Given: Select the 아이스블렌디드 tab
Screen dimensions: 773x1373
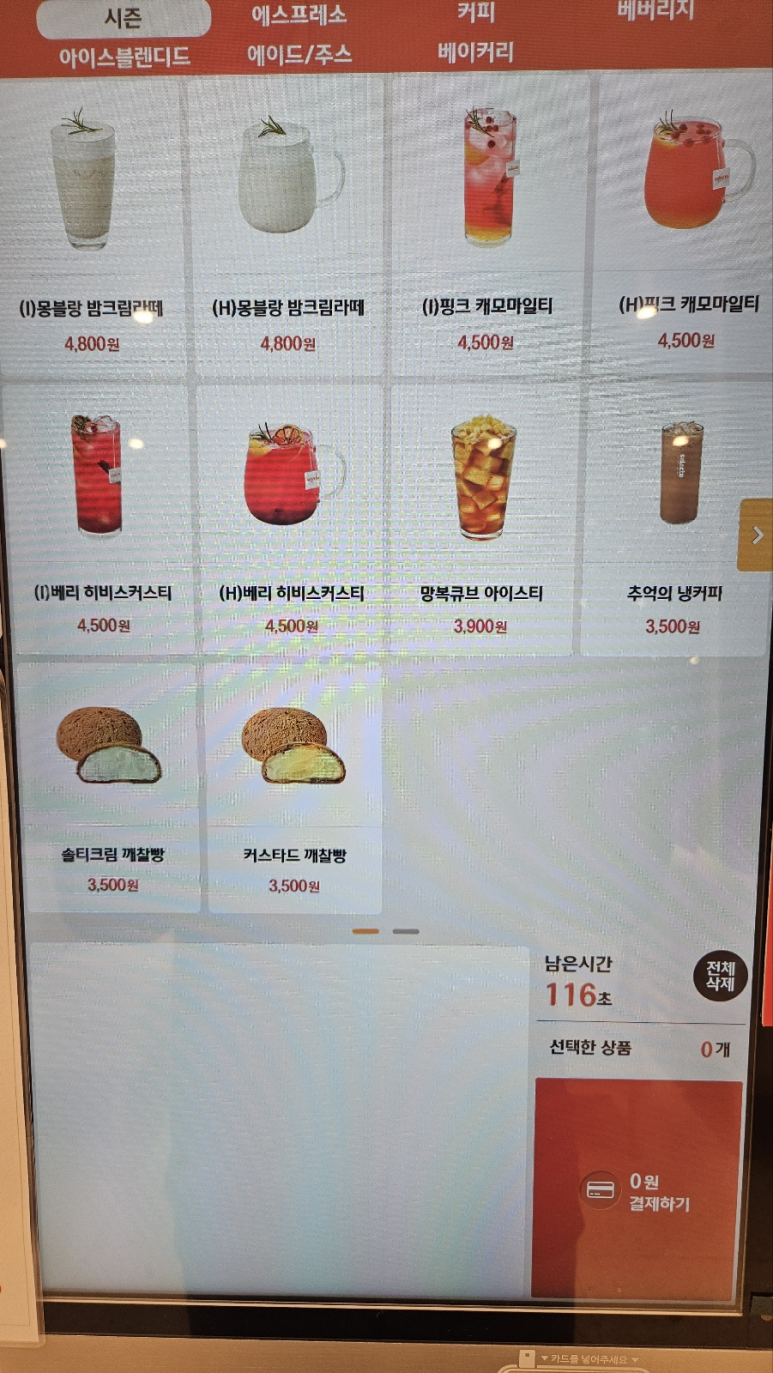Looking at the screenshot, I should [x=124, y=56].
